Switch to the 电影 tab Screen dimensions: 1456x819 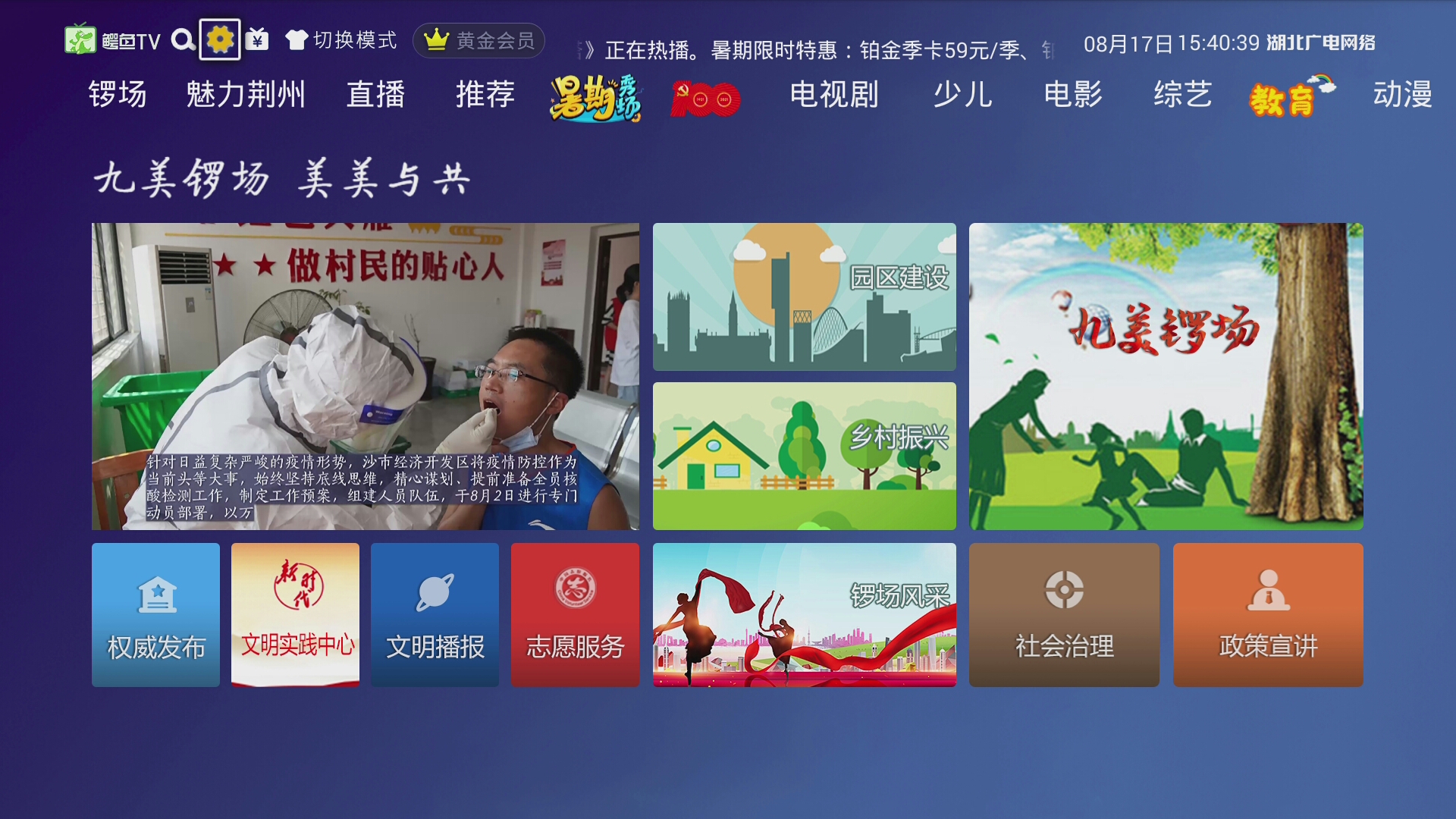(1073, 95)
